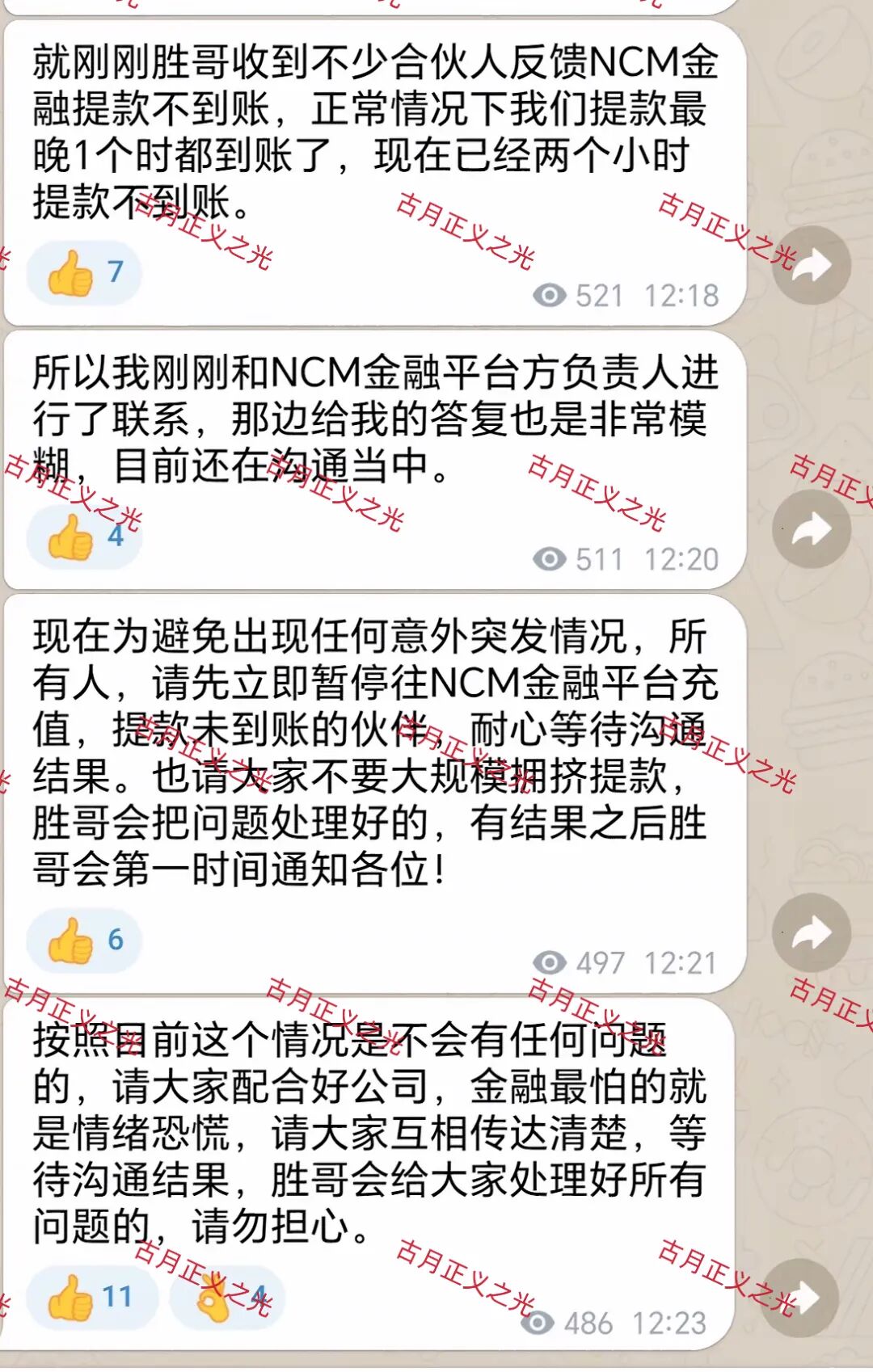
Task: Tap the thumbs-up reaction showing 11
Action: click(91, 1297)
